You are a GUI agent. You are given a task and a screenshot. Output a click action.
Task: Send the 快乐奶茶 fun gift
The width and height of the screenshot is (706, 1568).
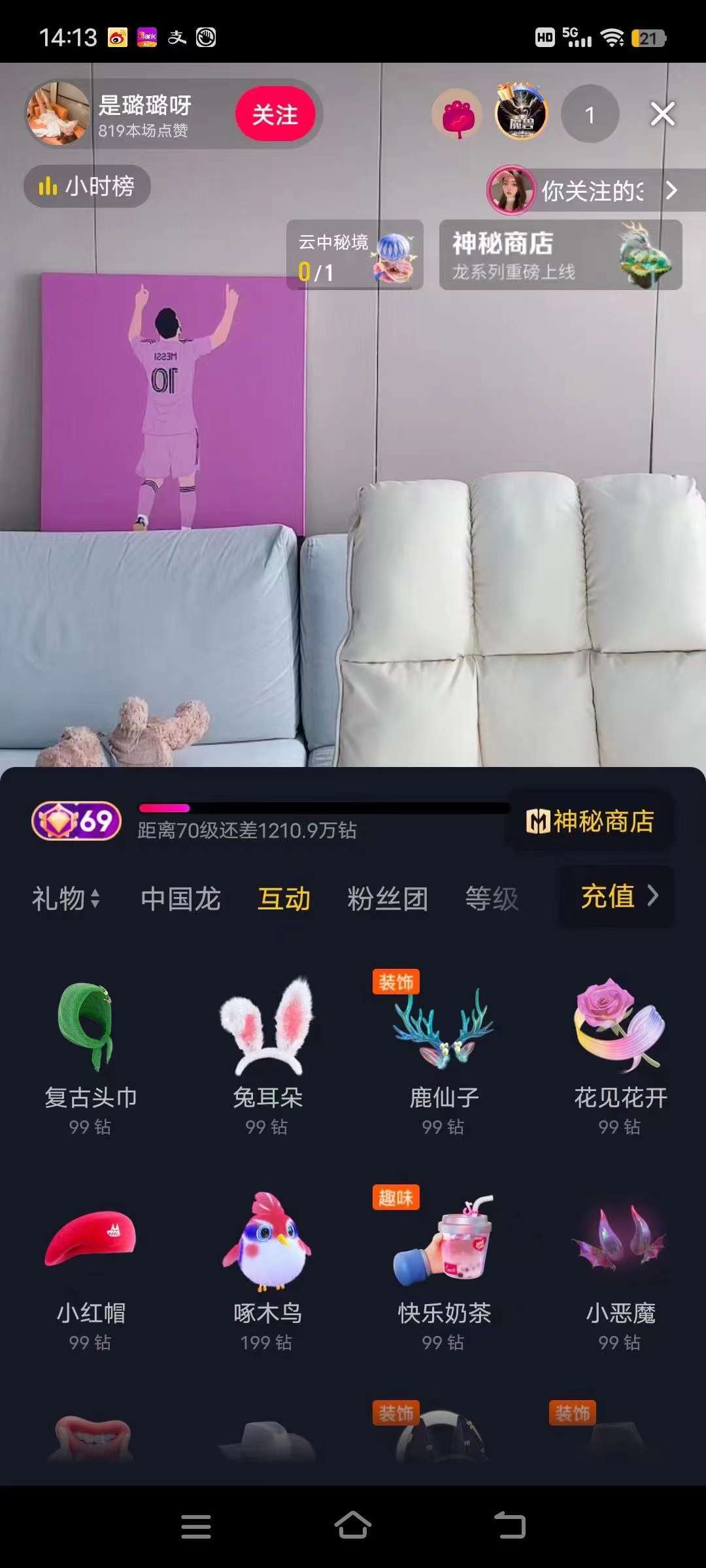tap(443, 1271)
